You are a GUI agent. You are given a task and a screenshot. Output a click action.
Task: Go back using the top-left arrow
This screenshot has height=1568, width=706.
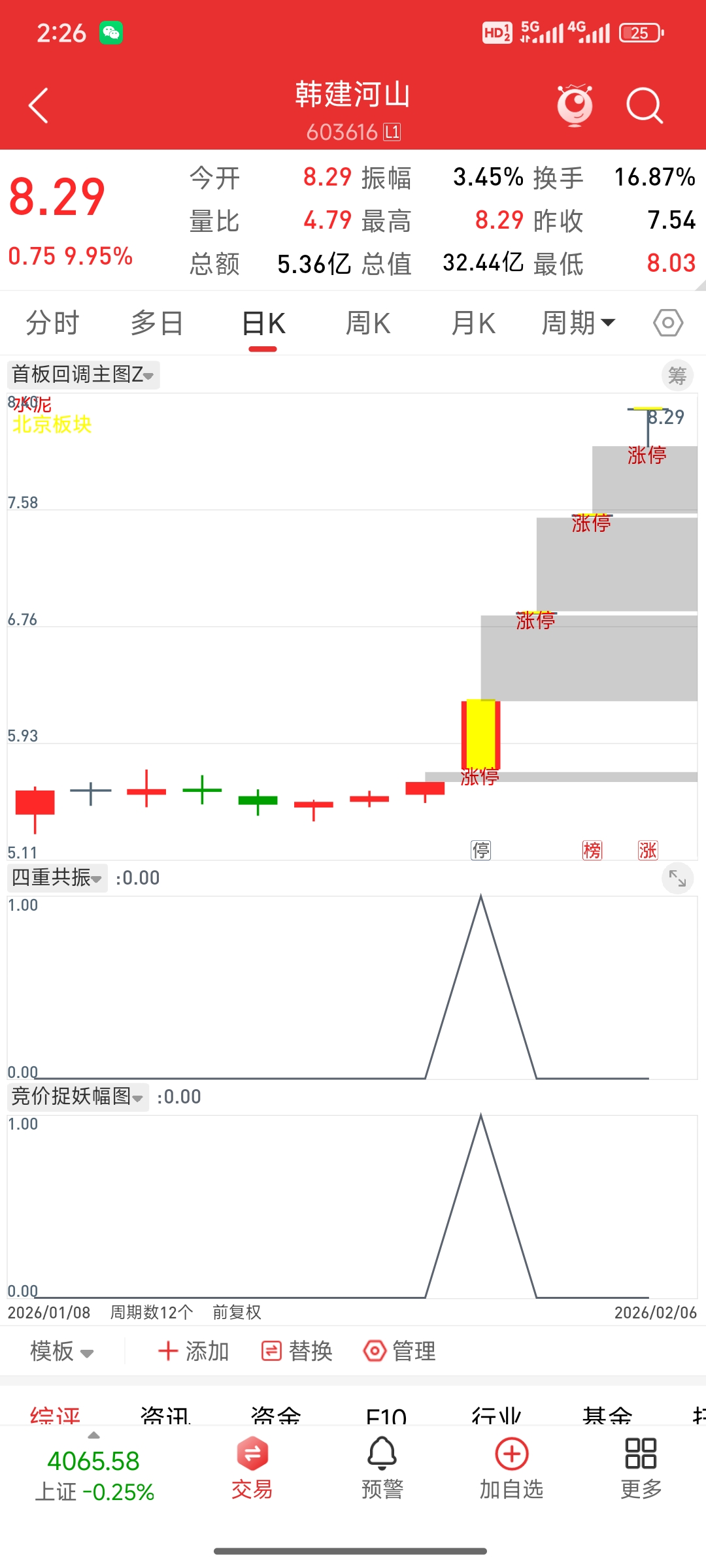[39, 105]
